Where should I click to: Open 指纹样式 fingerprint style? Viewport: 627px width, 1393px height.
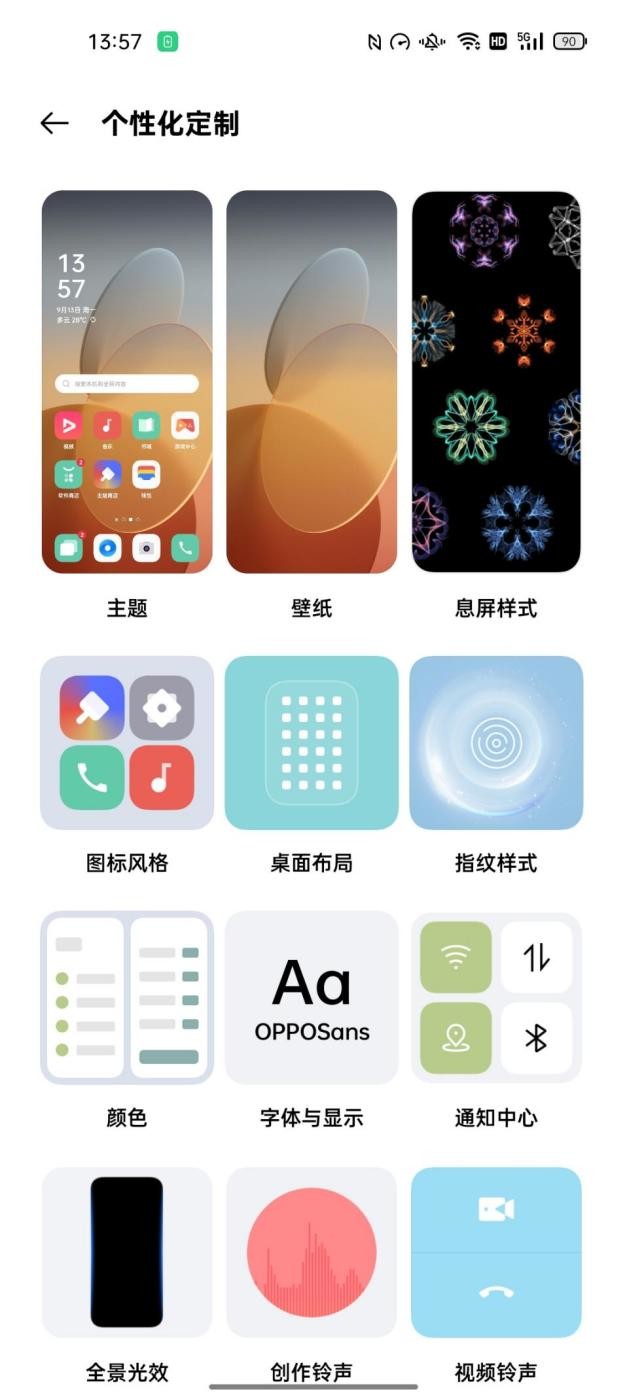pos(496,743)
